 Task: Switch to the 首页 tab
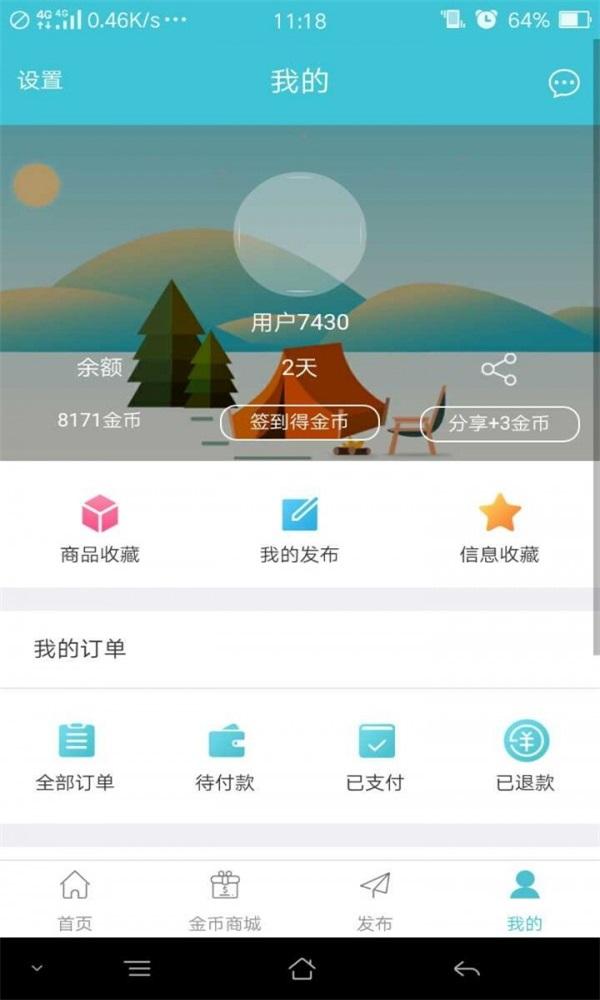click(x=75, y=899)
